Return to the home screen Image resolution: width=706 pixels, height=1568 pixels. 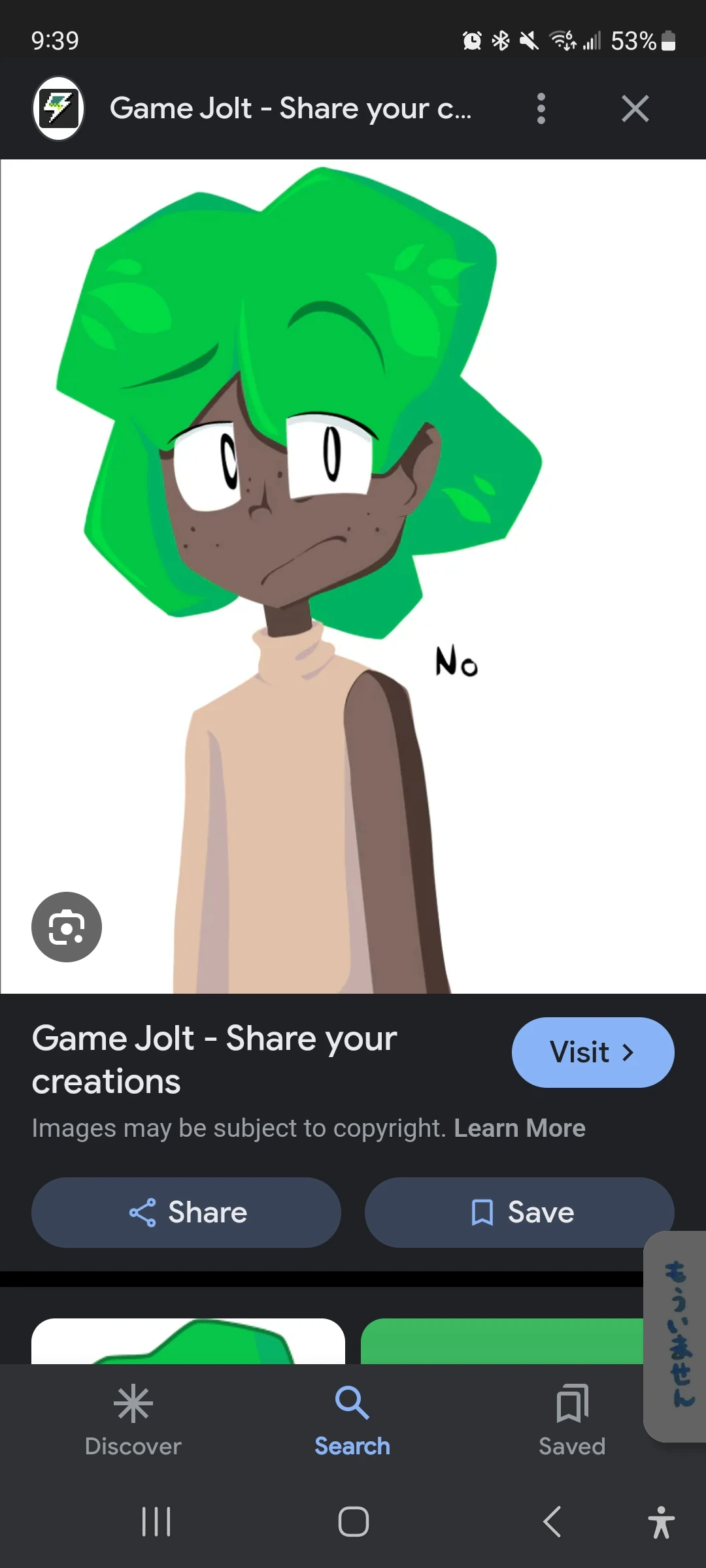coord(353,1522)
